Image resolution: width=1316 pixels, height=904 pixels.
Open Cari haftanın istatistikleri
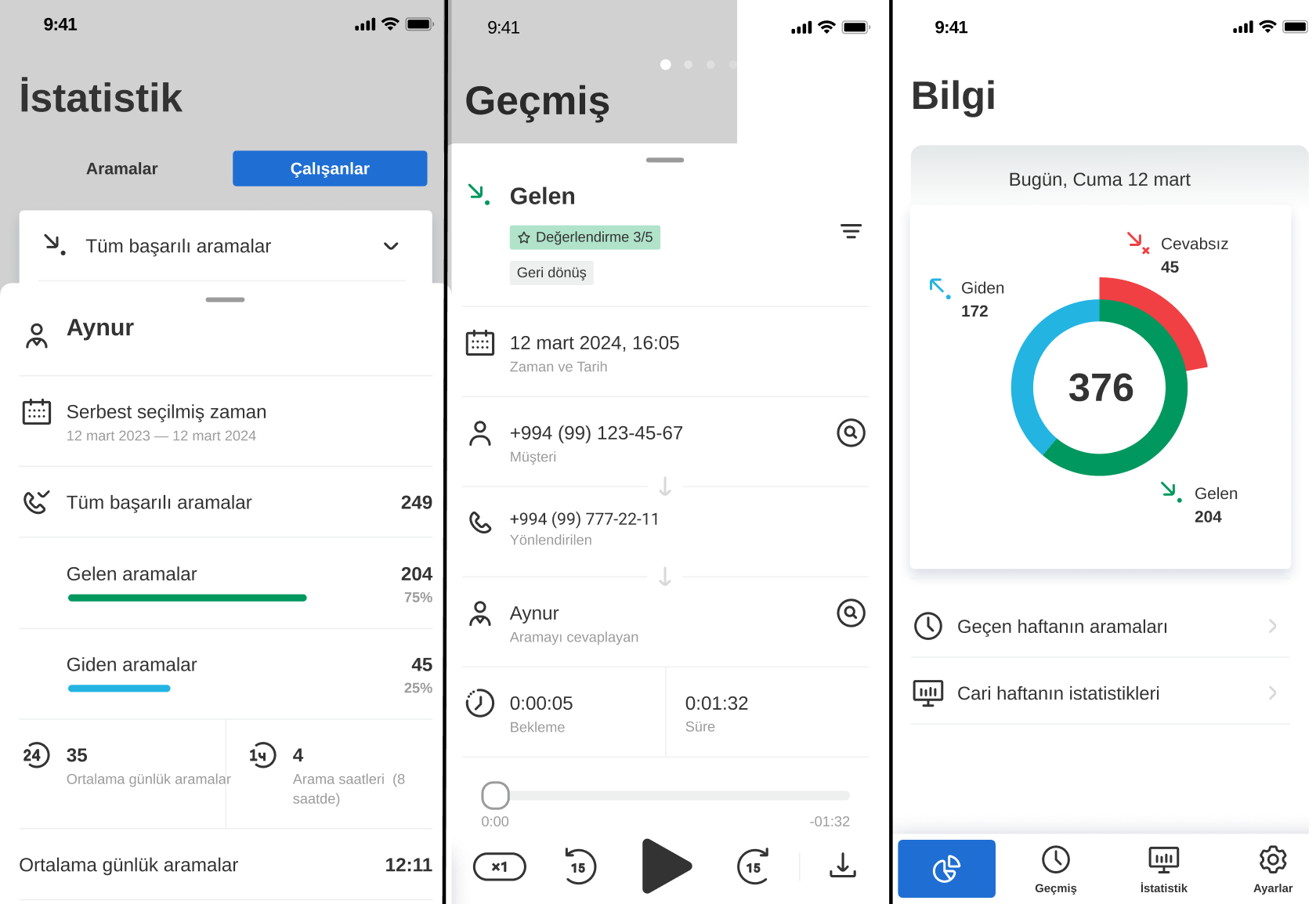coord(1100,693)
